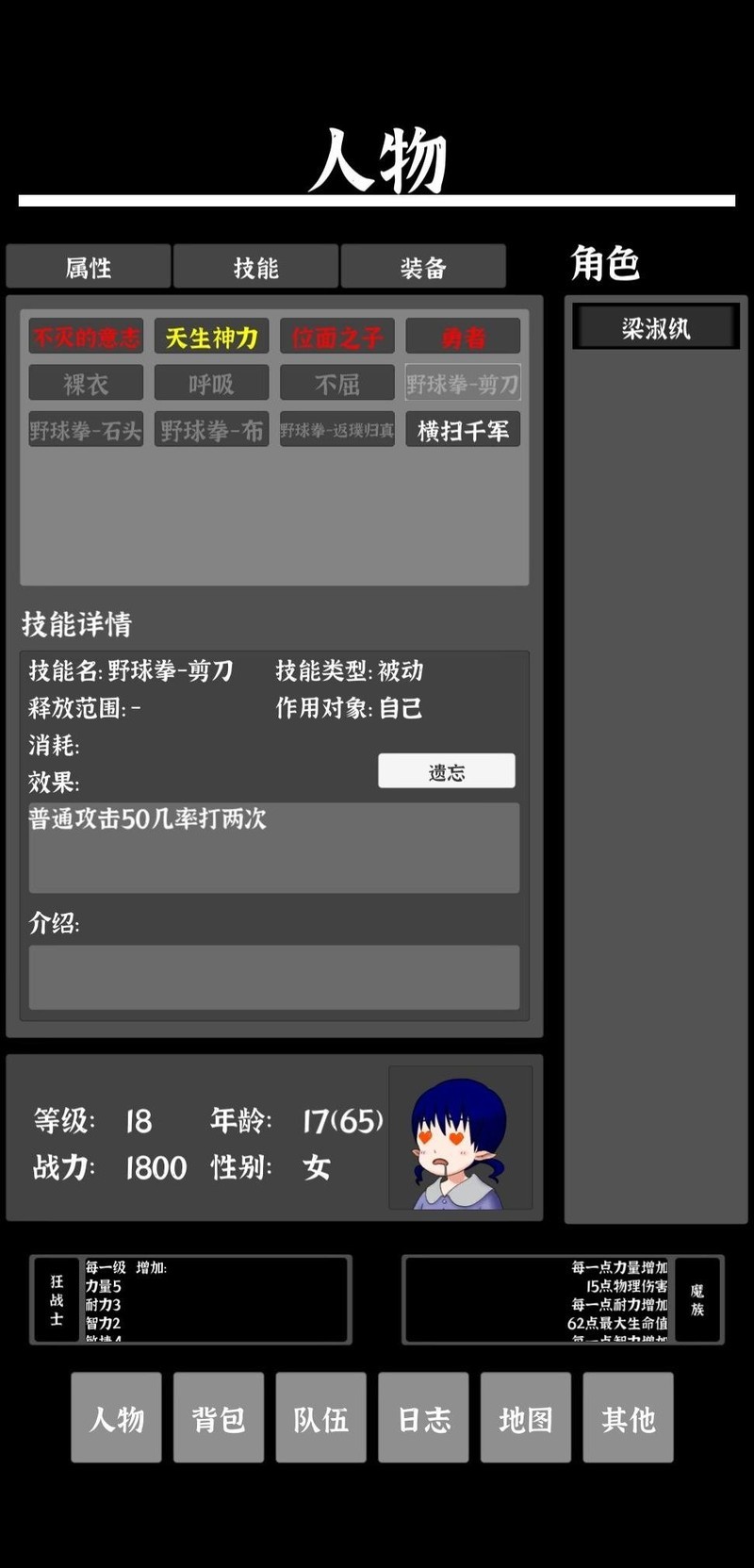Screen dimensions: 754x1568
Task: Switch to the 技能 tab
Action: 255,267
